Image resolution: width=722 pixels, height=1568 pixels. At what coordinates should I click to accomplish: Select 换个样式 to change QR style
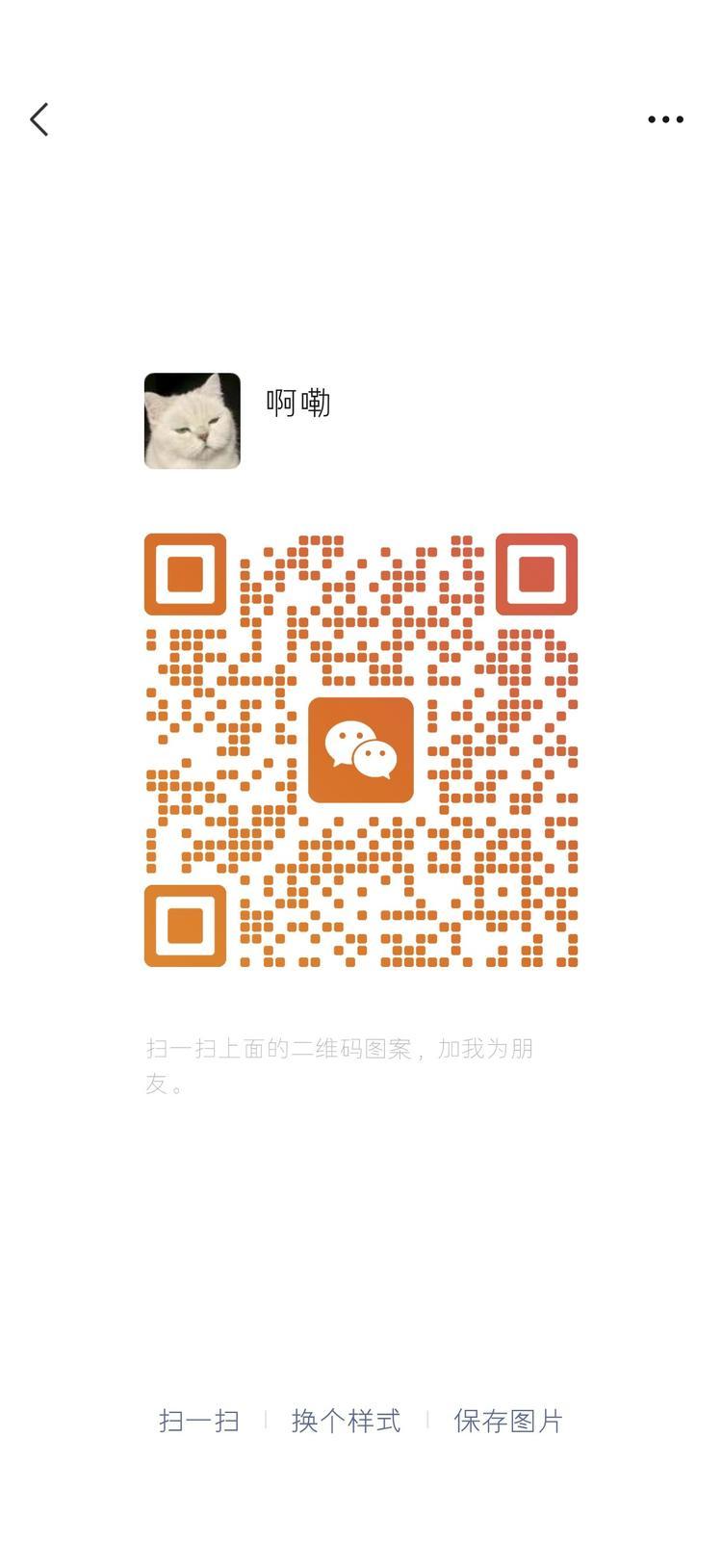coord(346,1421)
